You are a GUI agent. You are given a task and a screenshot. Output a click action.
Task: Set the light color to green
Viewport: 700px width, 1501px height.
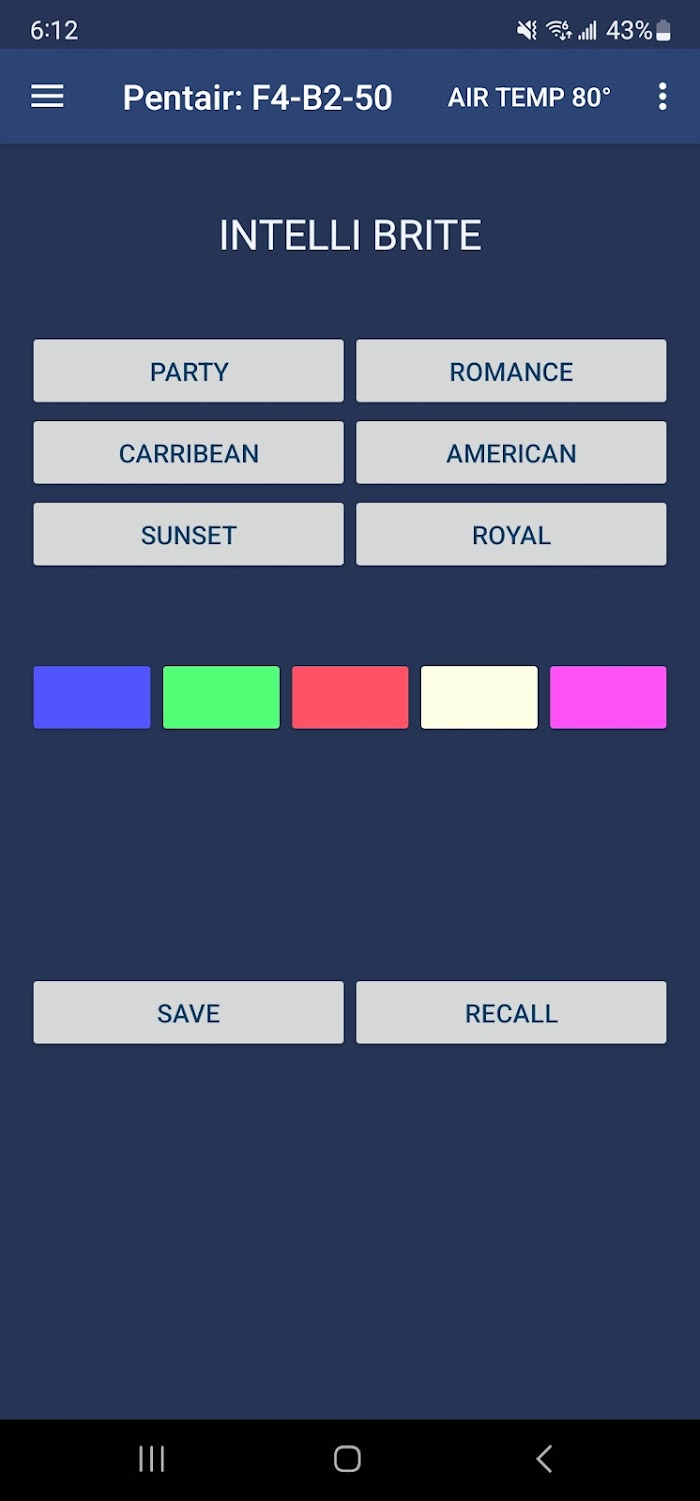221,697
